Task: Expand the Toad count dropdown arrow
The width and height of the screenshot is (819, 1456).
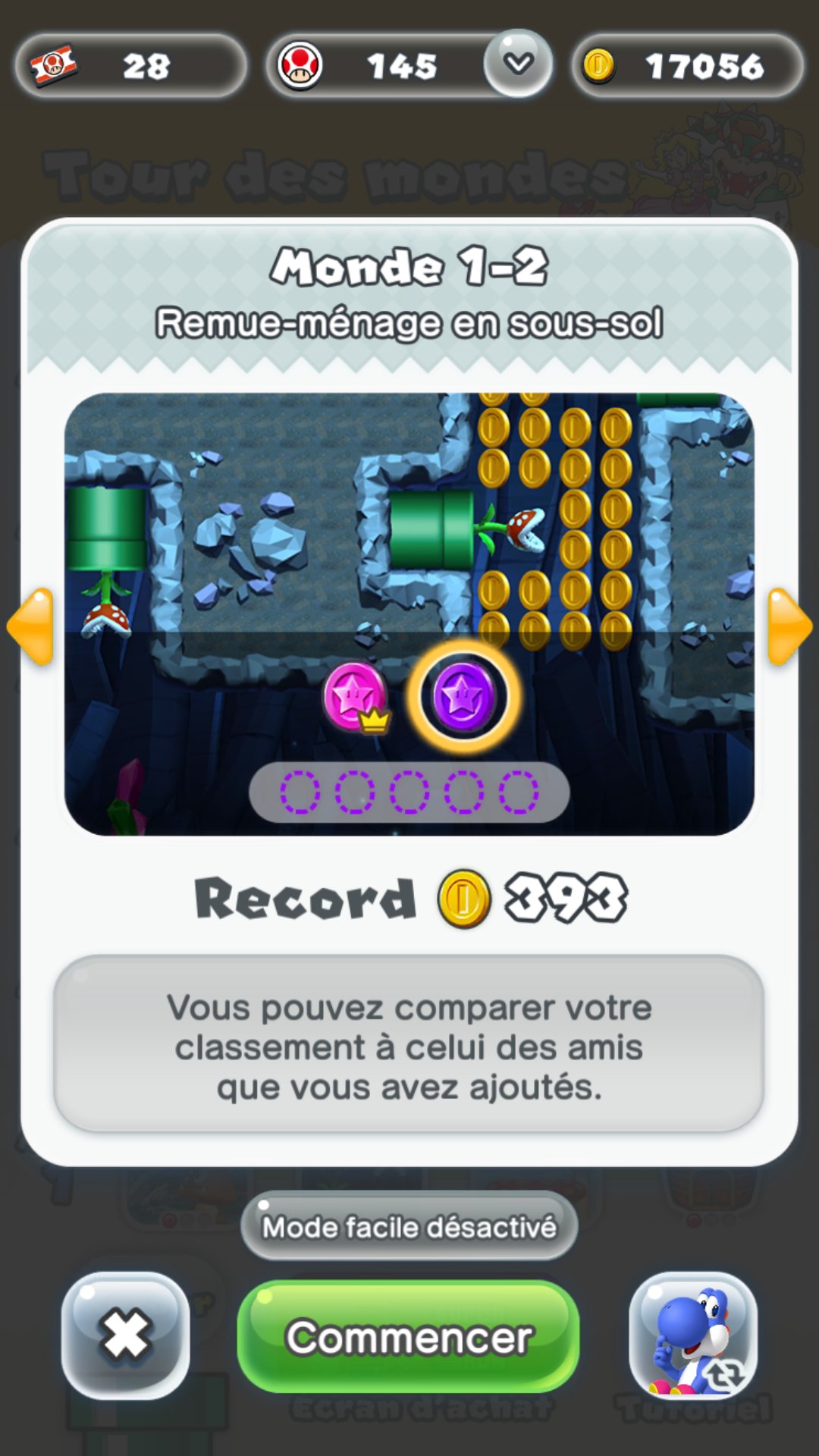Action: [x=518, y=64]
